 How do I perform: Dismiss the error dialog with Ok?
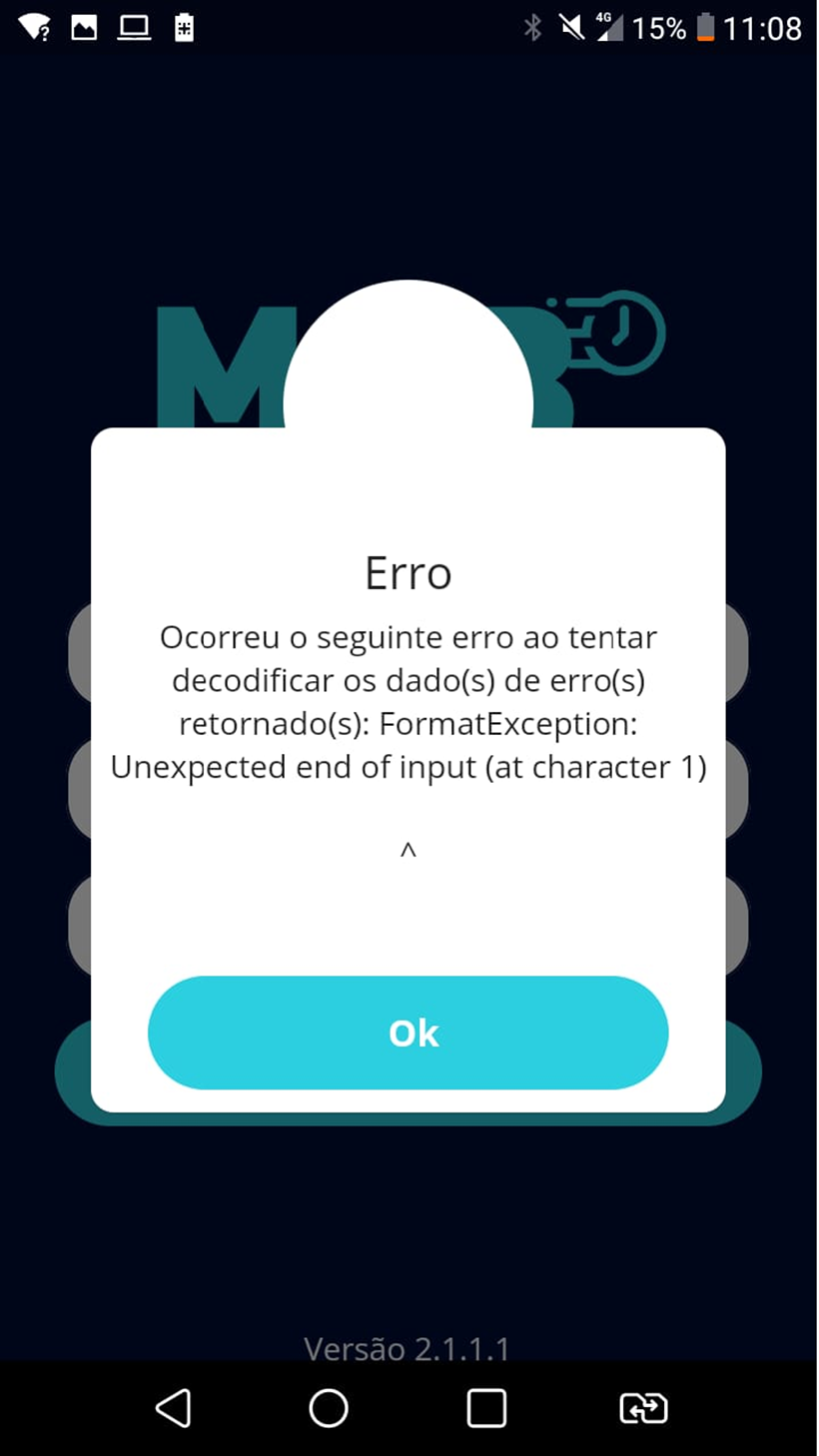click(408, 1033)
